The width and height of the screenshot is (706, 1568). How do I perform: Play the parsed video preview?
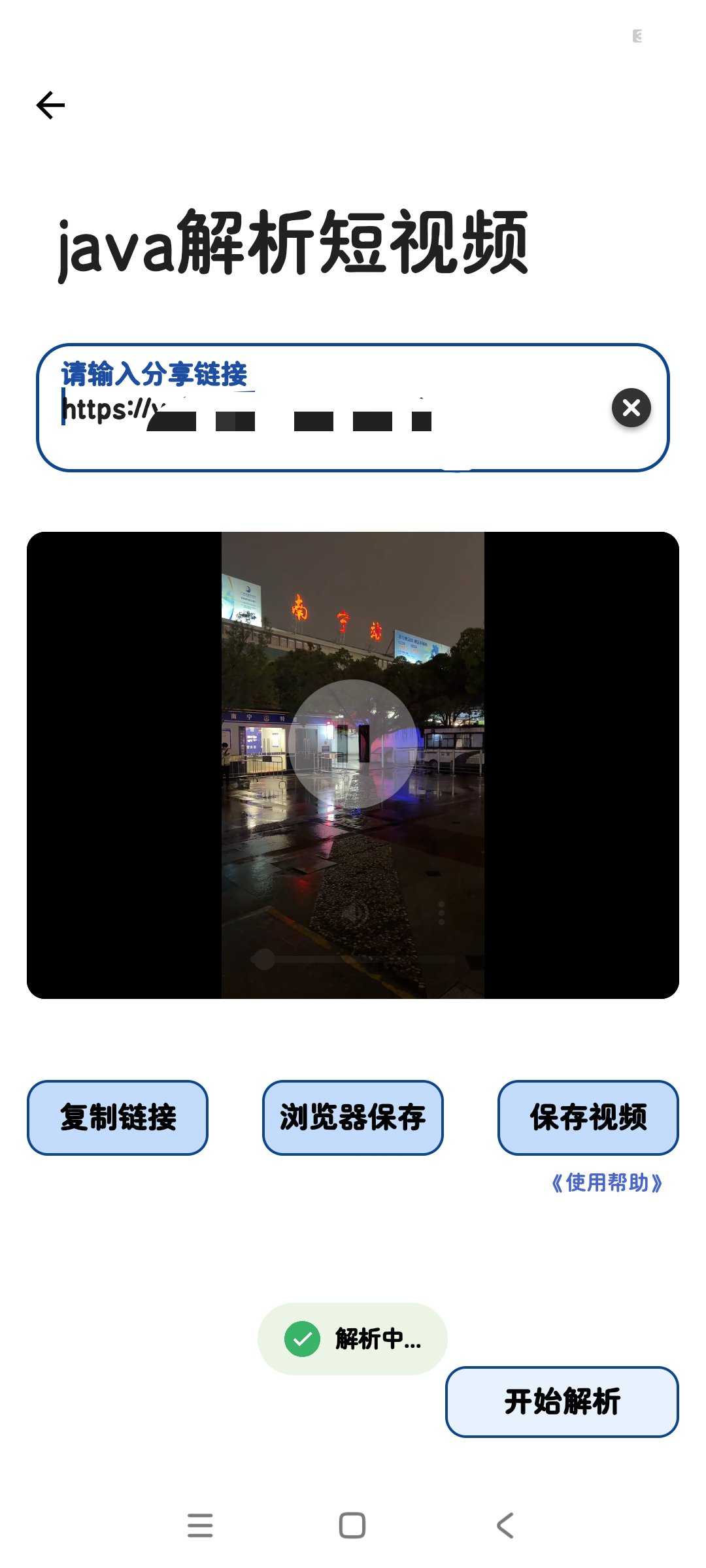(x=353, y=743)
